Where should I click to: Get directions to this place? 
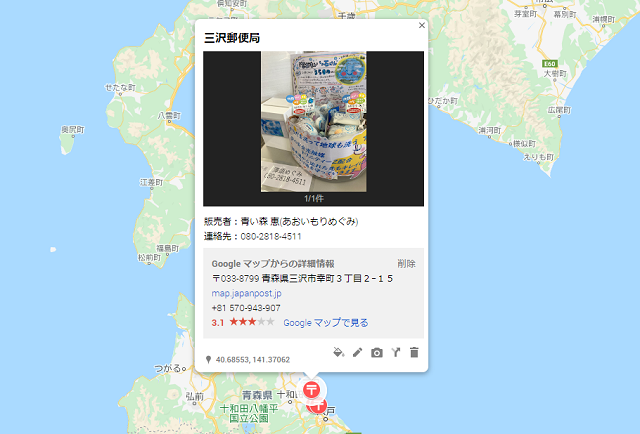[x=396, y=353]
